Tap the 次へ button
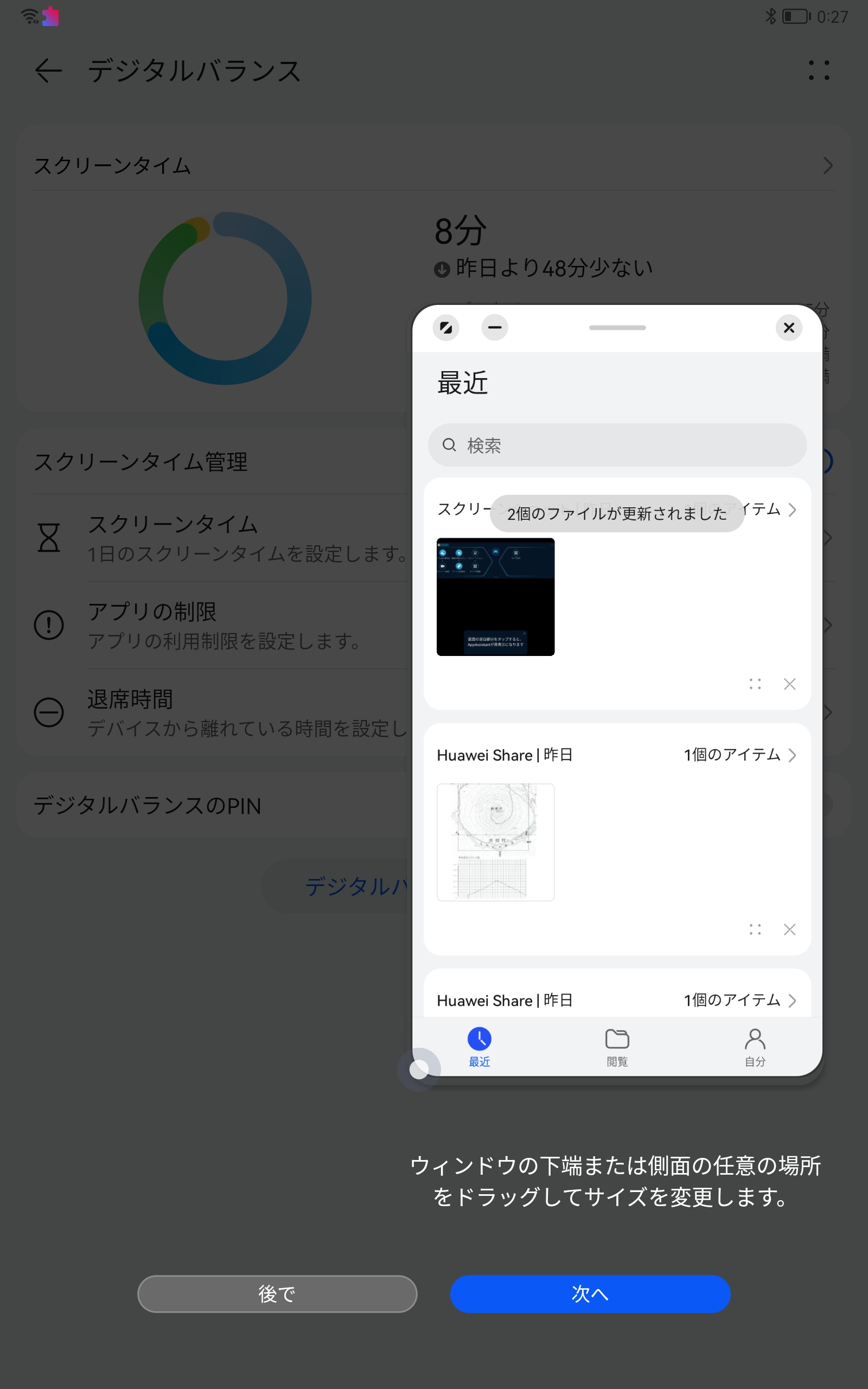 click(x=590, y=1294)
